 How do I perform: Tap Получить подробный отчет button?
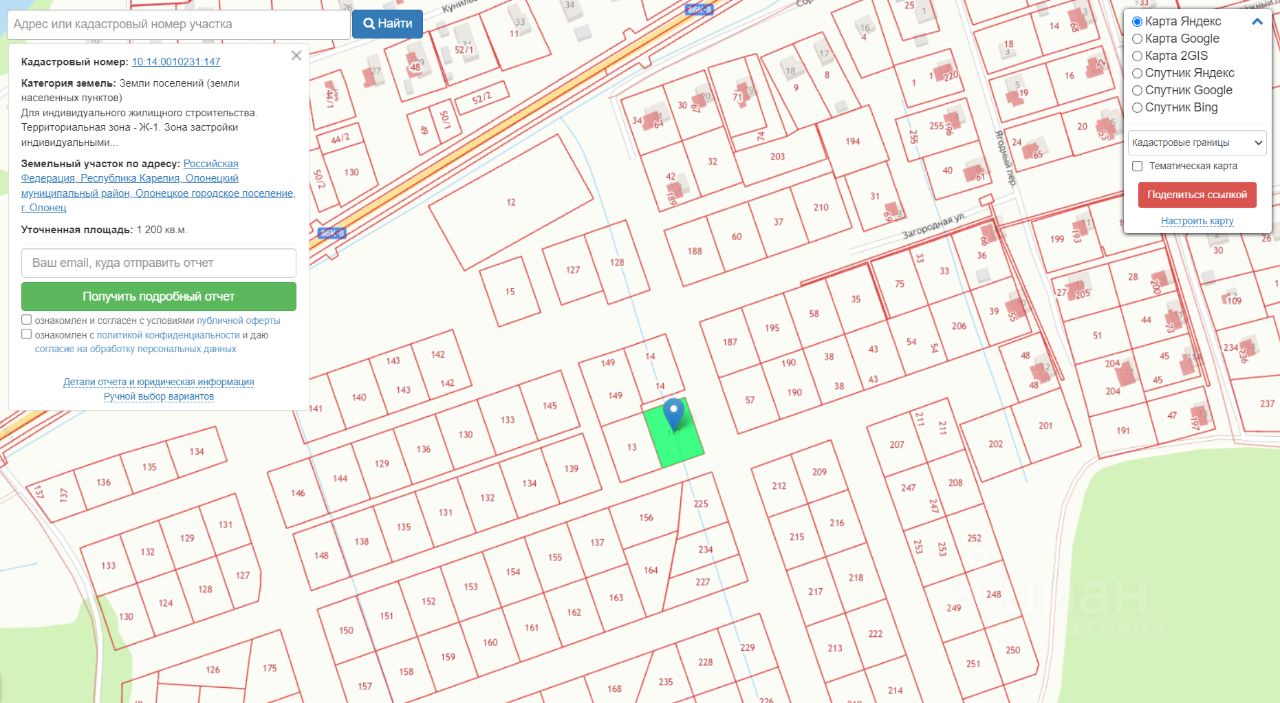(x=158, y=296)
